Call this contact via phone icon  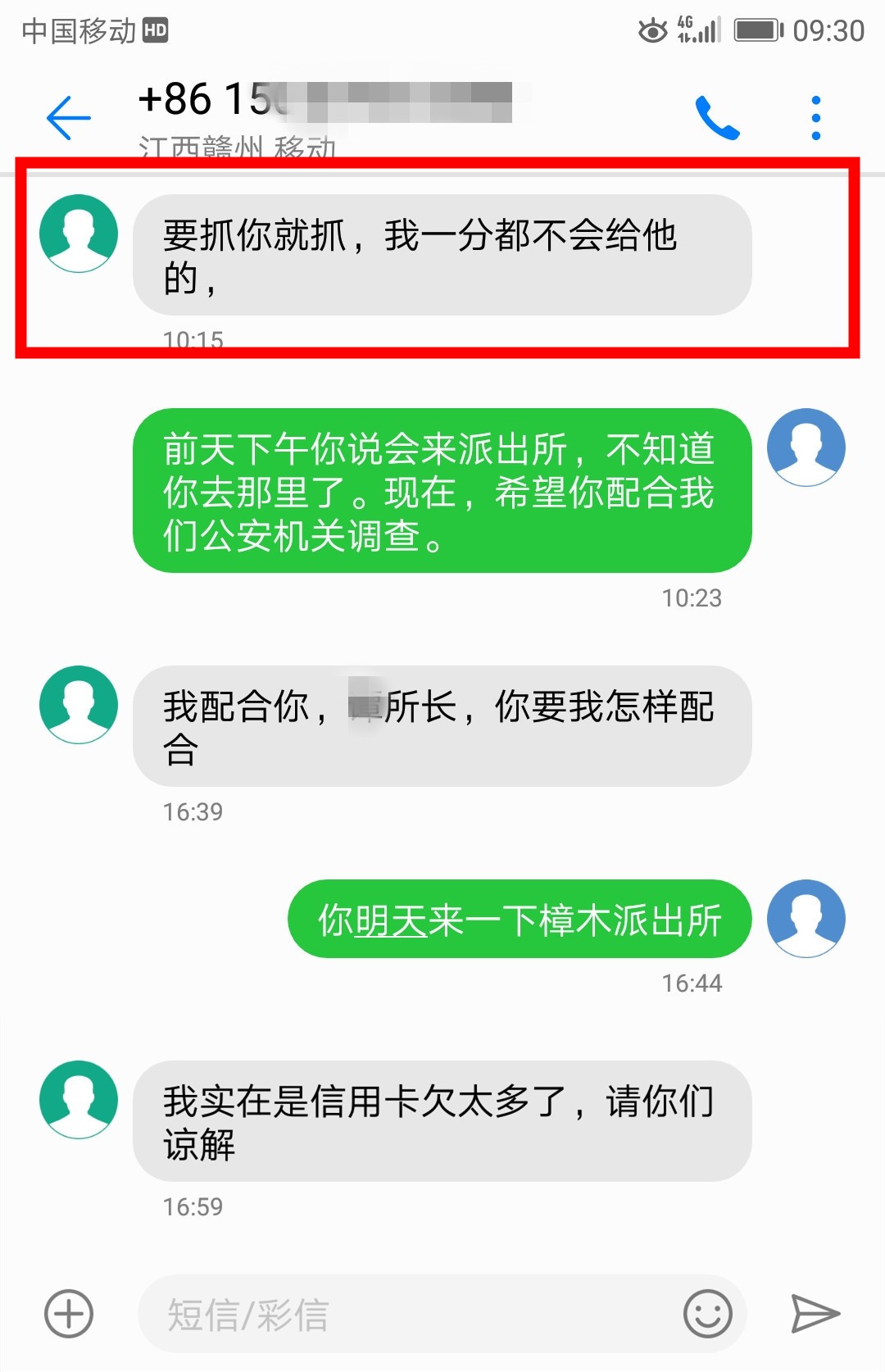point(717,118)
